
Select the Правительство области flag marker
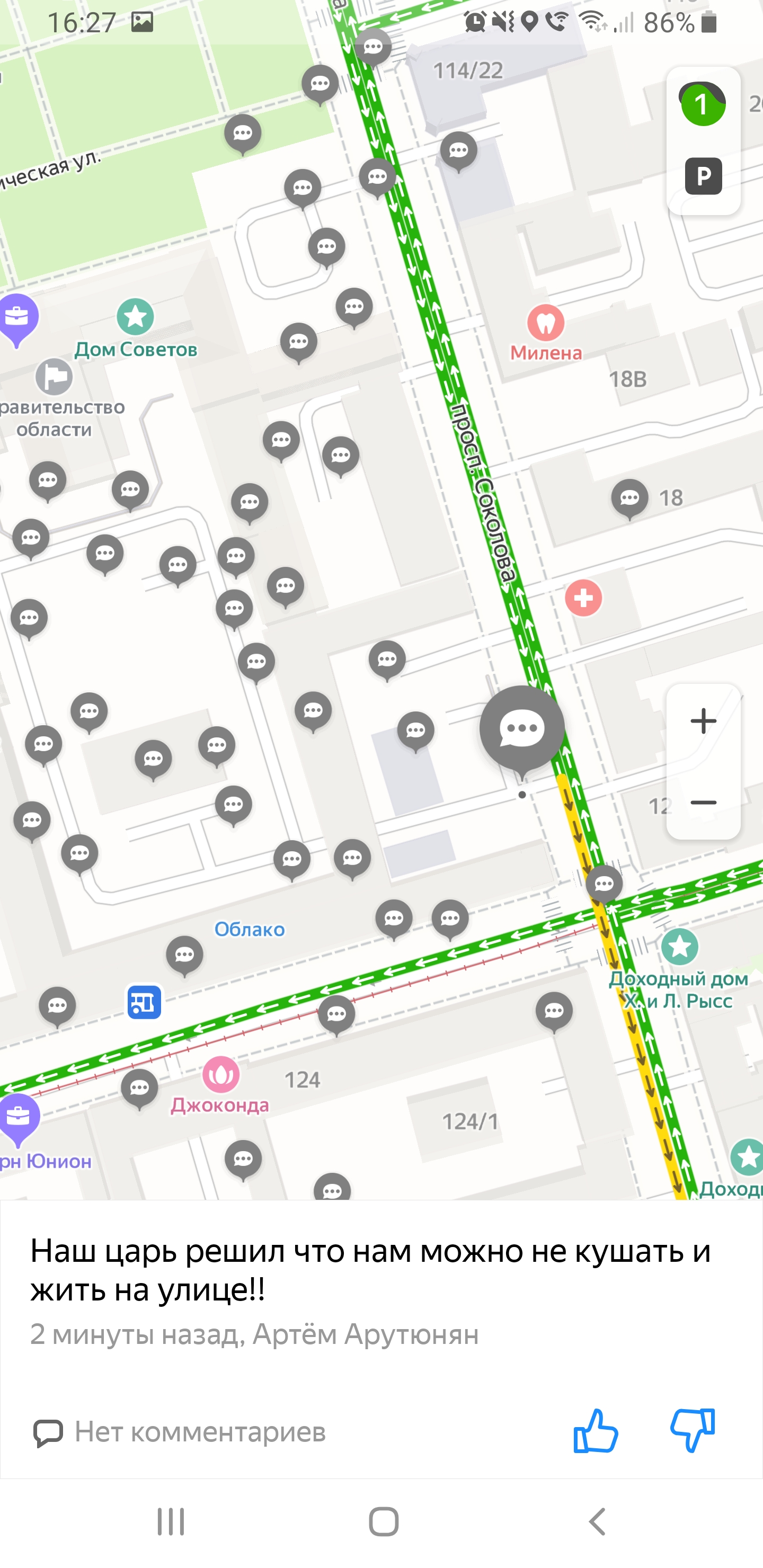54,377
